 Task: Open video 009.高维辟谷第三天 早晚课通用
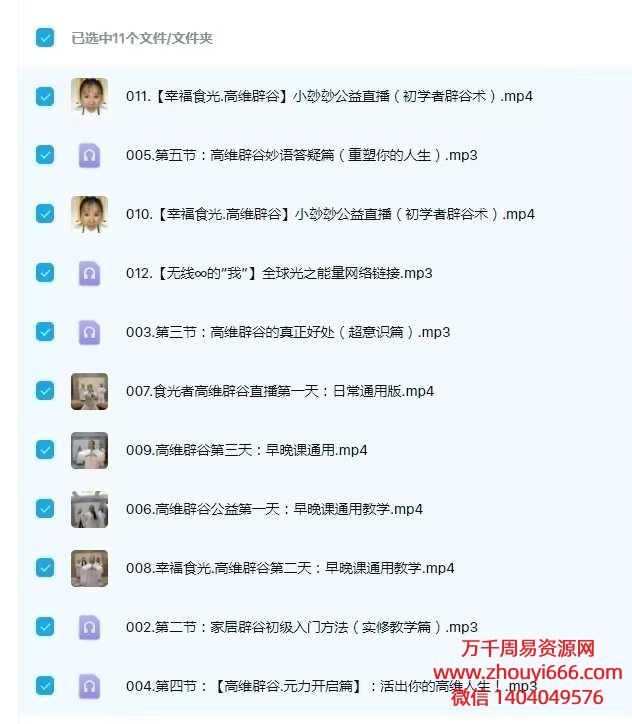tap(261, 450)
